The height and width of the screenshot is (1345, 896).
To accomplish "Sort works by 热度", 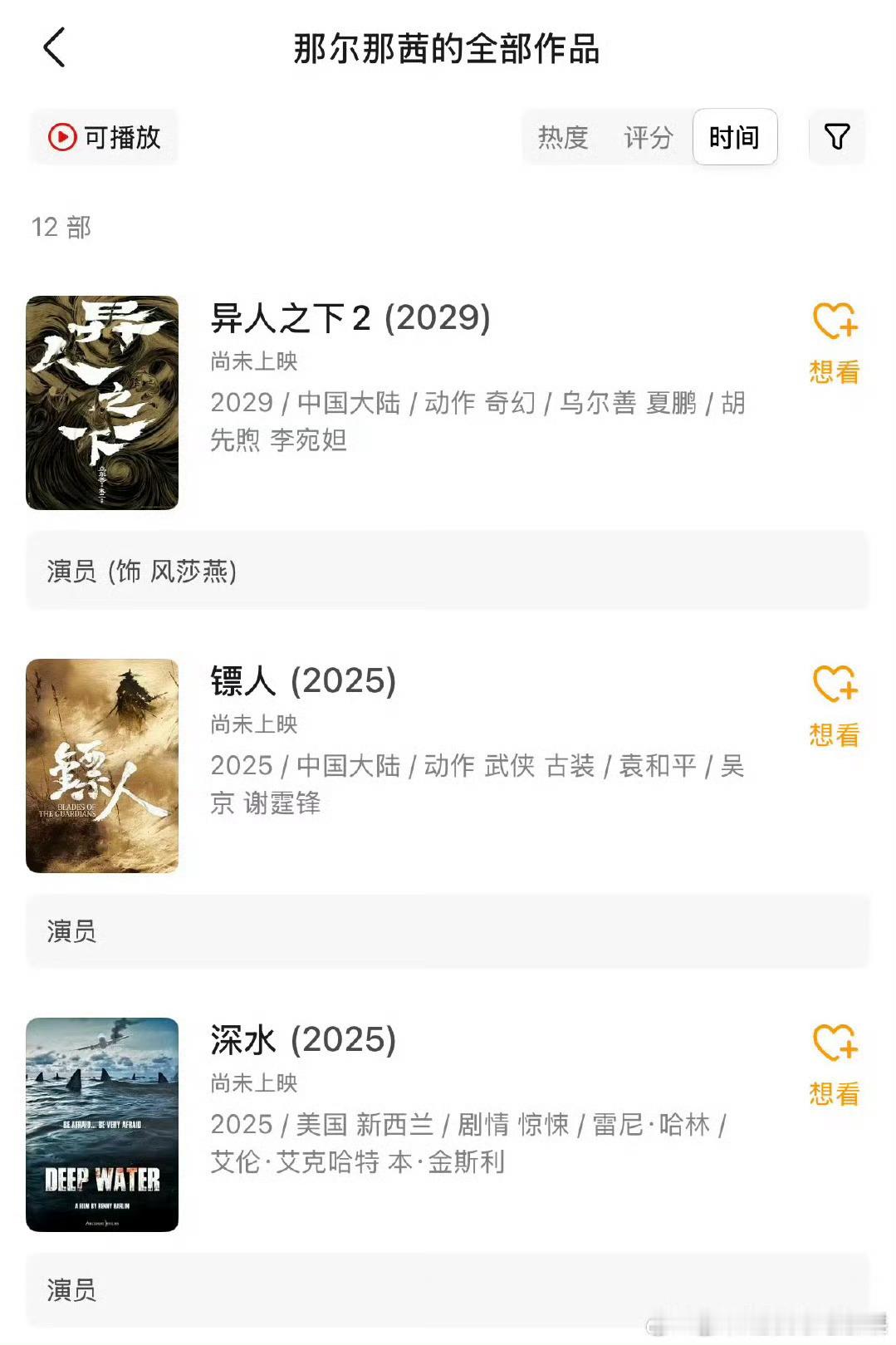I will coord(563,137).
